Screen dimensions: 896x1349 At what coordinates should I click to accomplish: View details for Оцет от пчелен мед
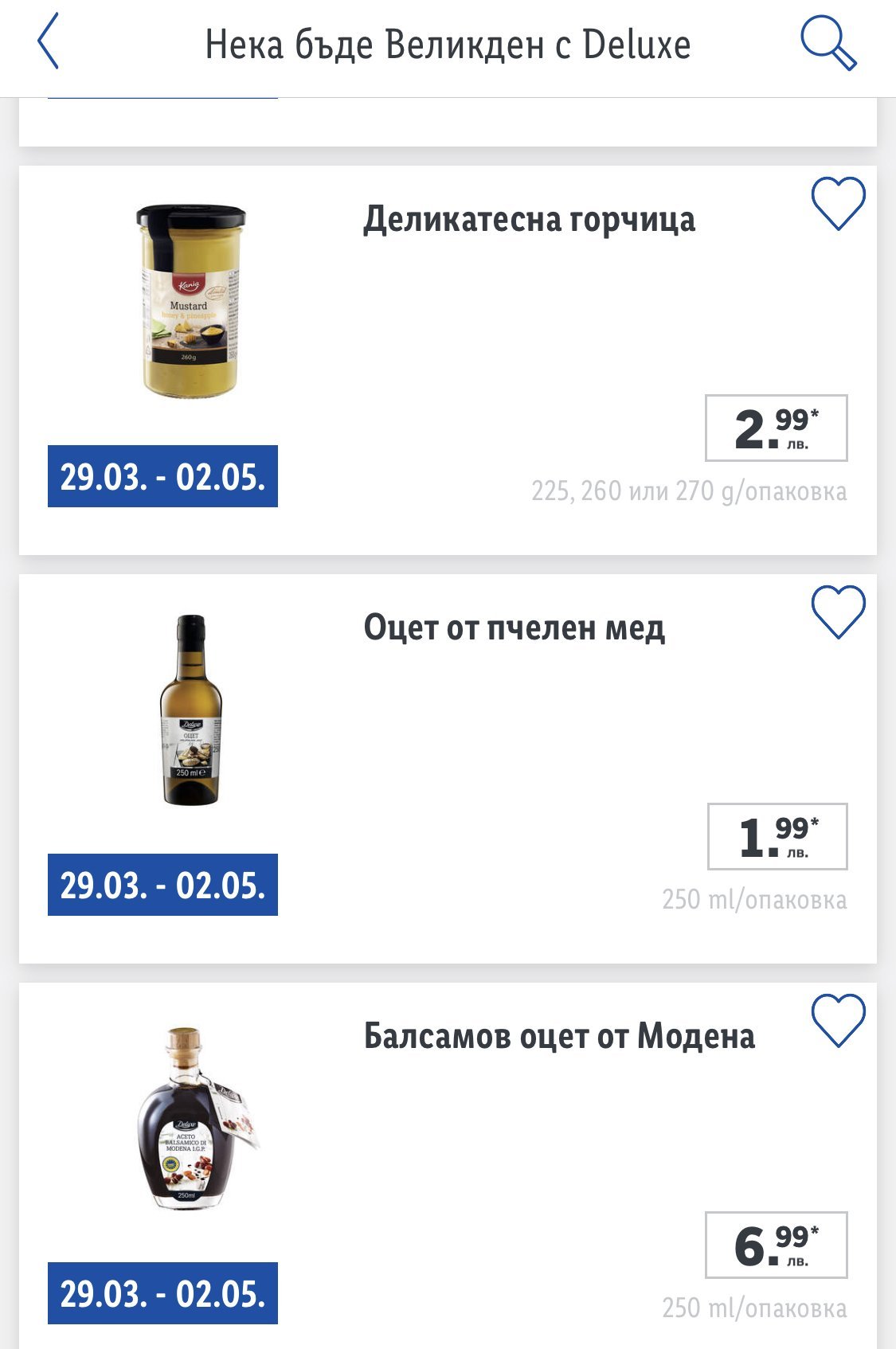click(514, 628)
